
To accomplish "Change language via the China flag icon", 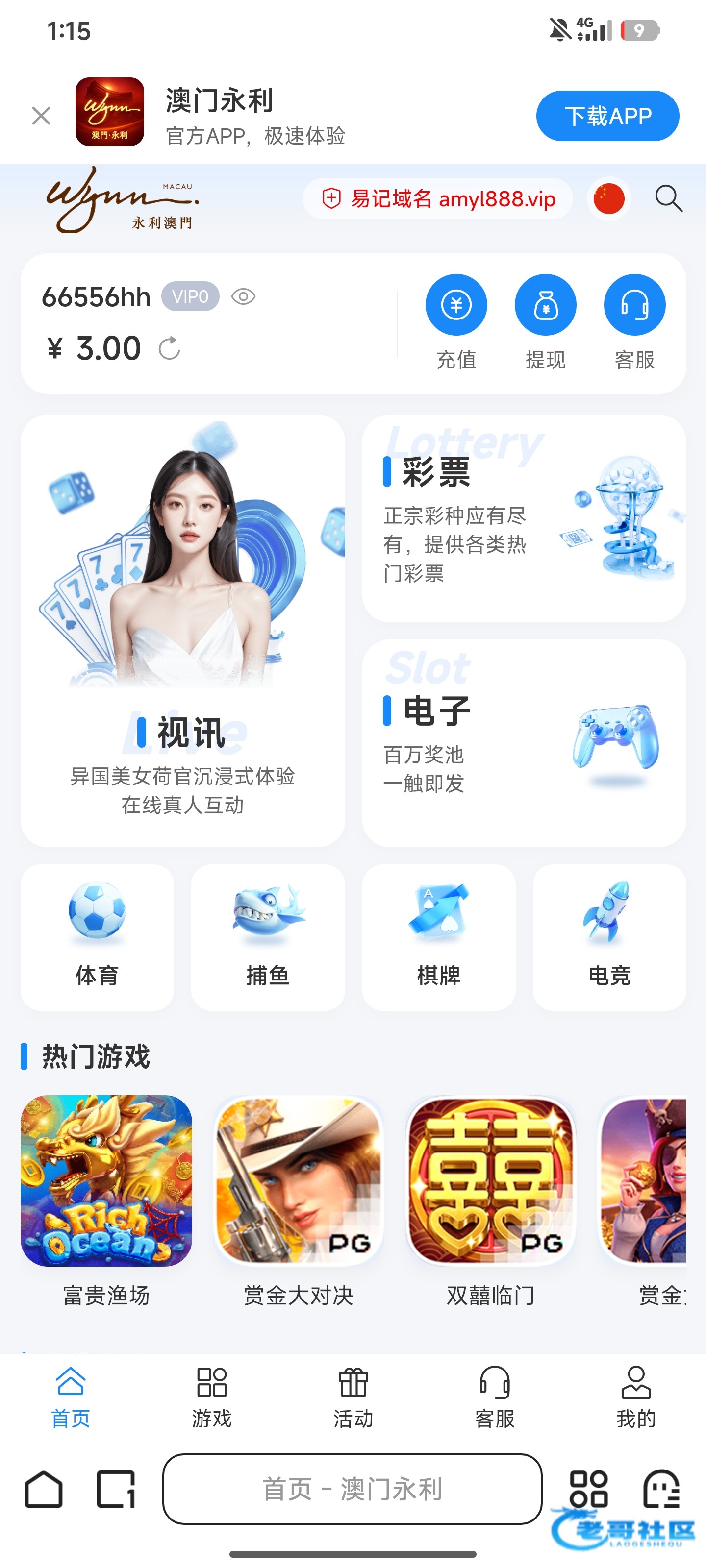I will pos(608,198).
